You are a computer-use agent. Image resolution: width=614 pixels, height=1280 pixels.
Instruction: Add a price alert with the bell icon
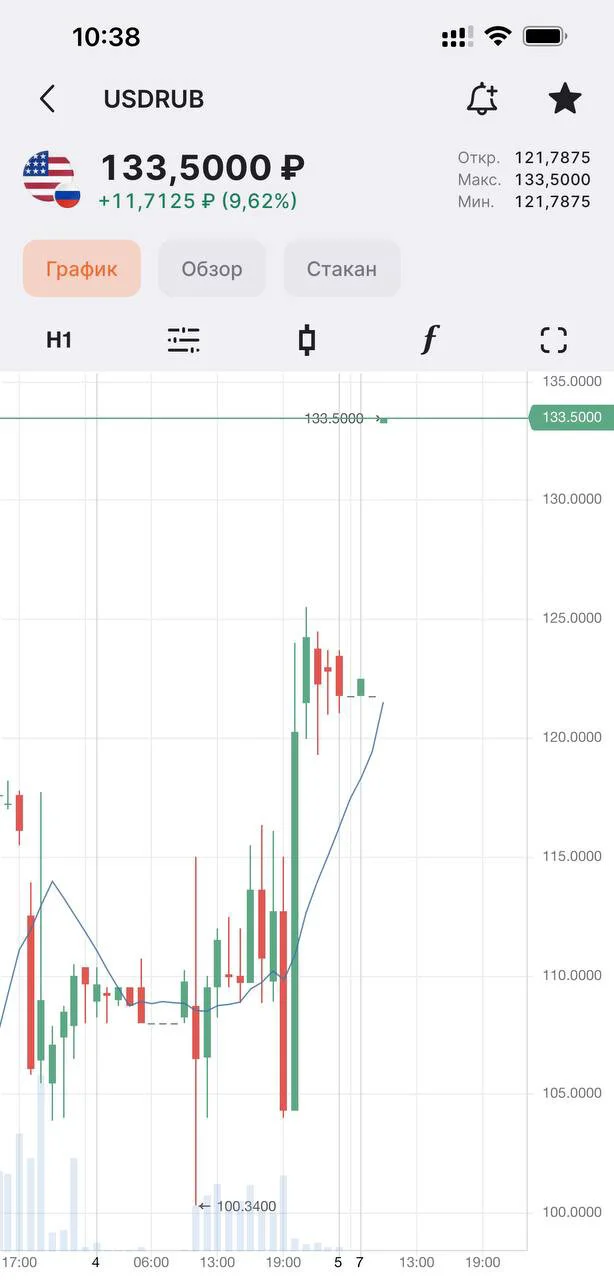482,98
